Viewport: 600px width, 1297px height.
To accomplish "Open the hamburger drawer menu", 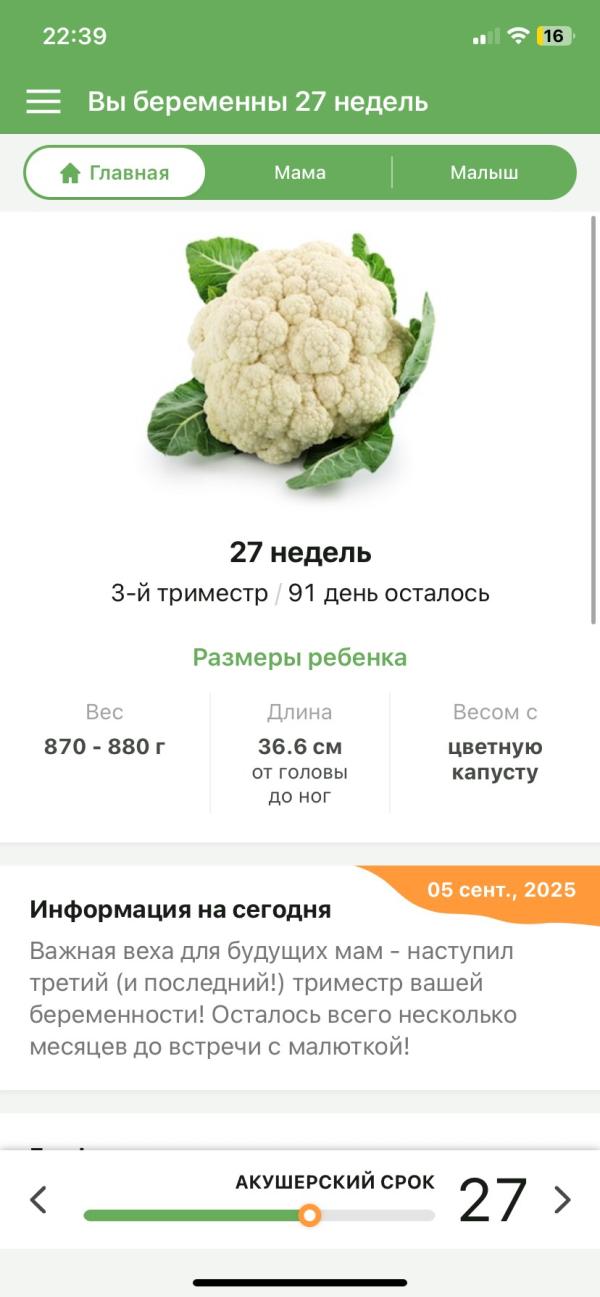I will [x=43, y=101].
